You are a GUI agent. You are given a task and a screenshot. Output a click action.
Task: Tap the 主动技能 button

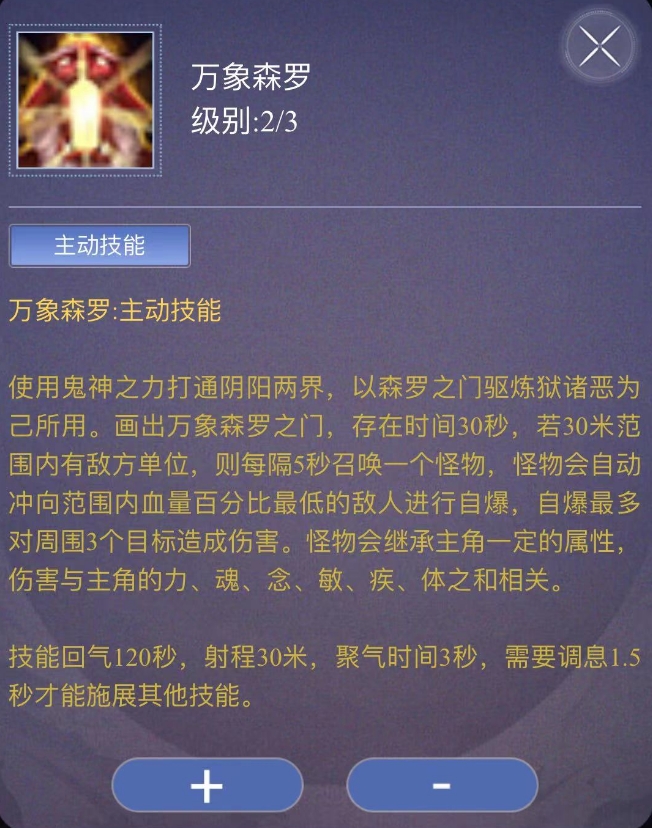100,246
